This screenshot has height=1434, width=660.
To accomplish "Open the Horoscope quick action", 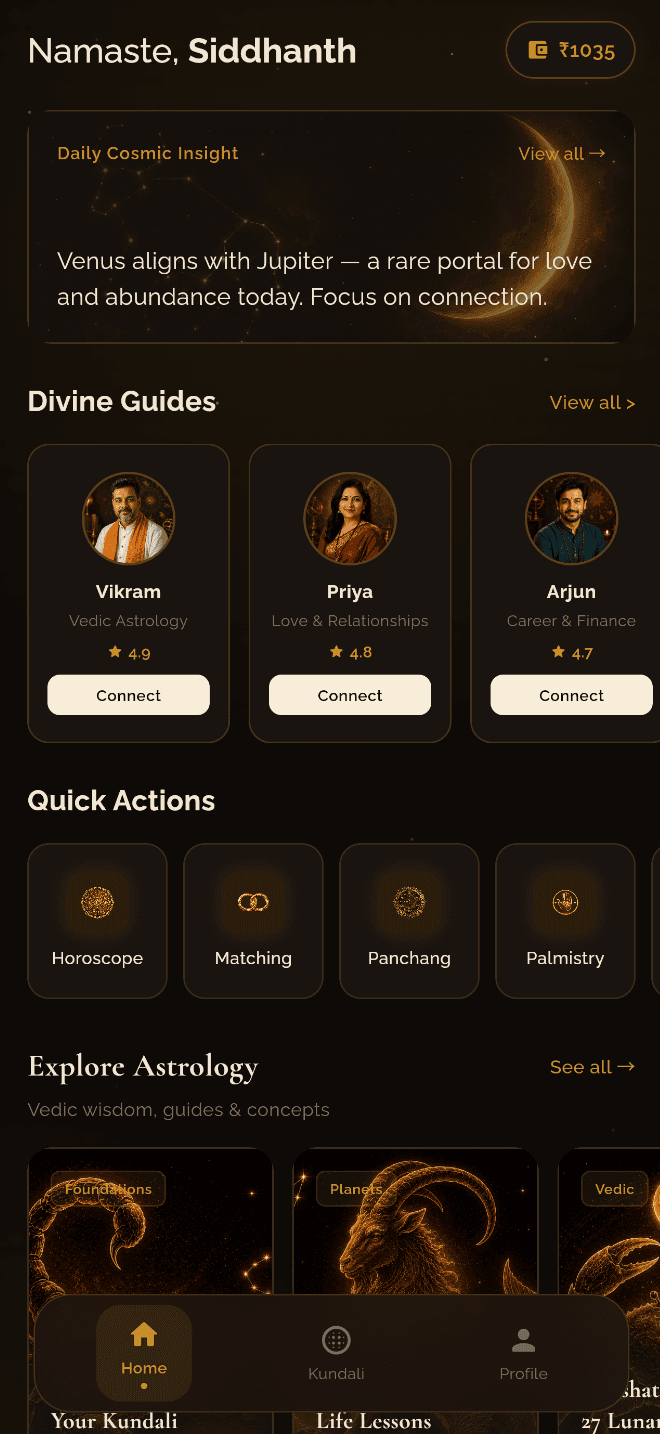I will 97,921.
